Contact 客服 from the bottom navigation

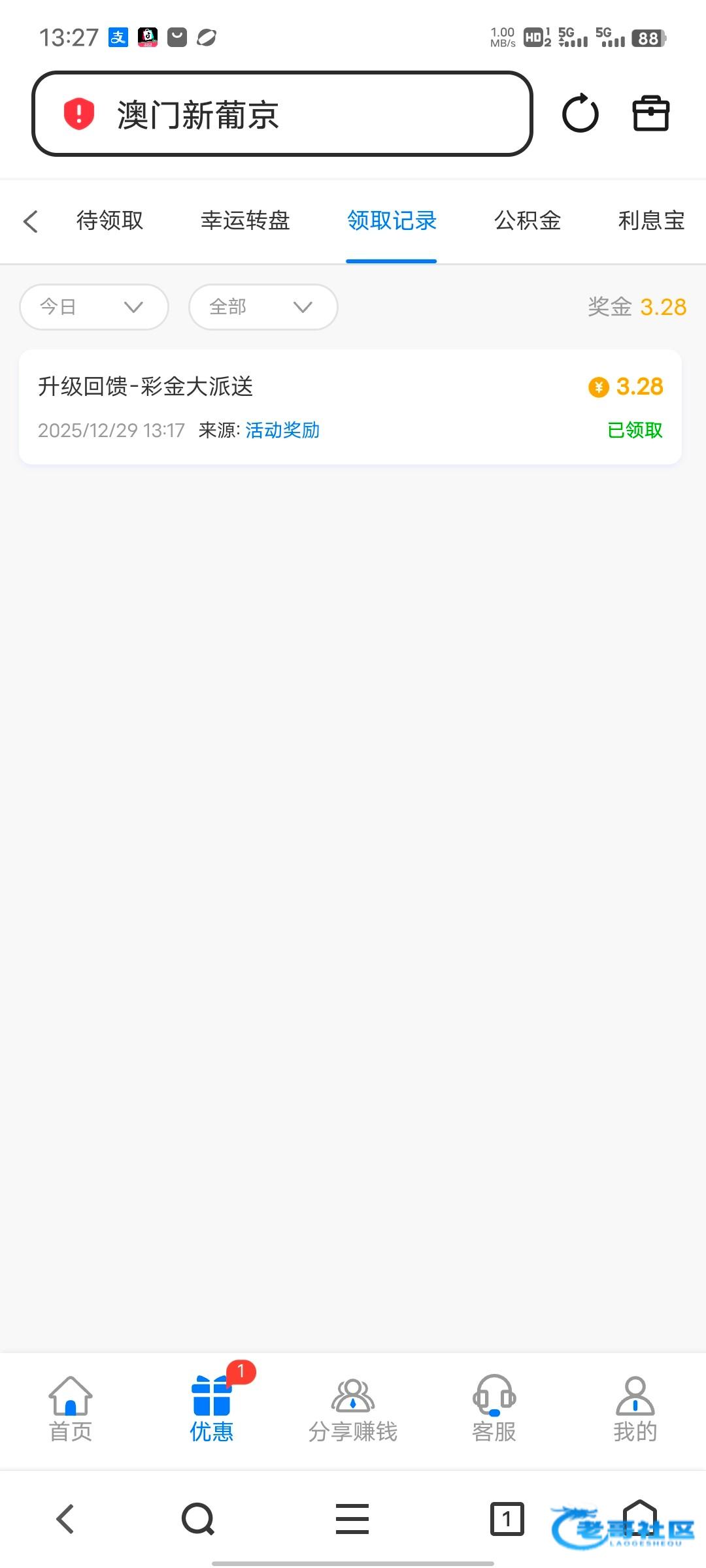coord(494,1409)
